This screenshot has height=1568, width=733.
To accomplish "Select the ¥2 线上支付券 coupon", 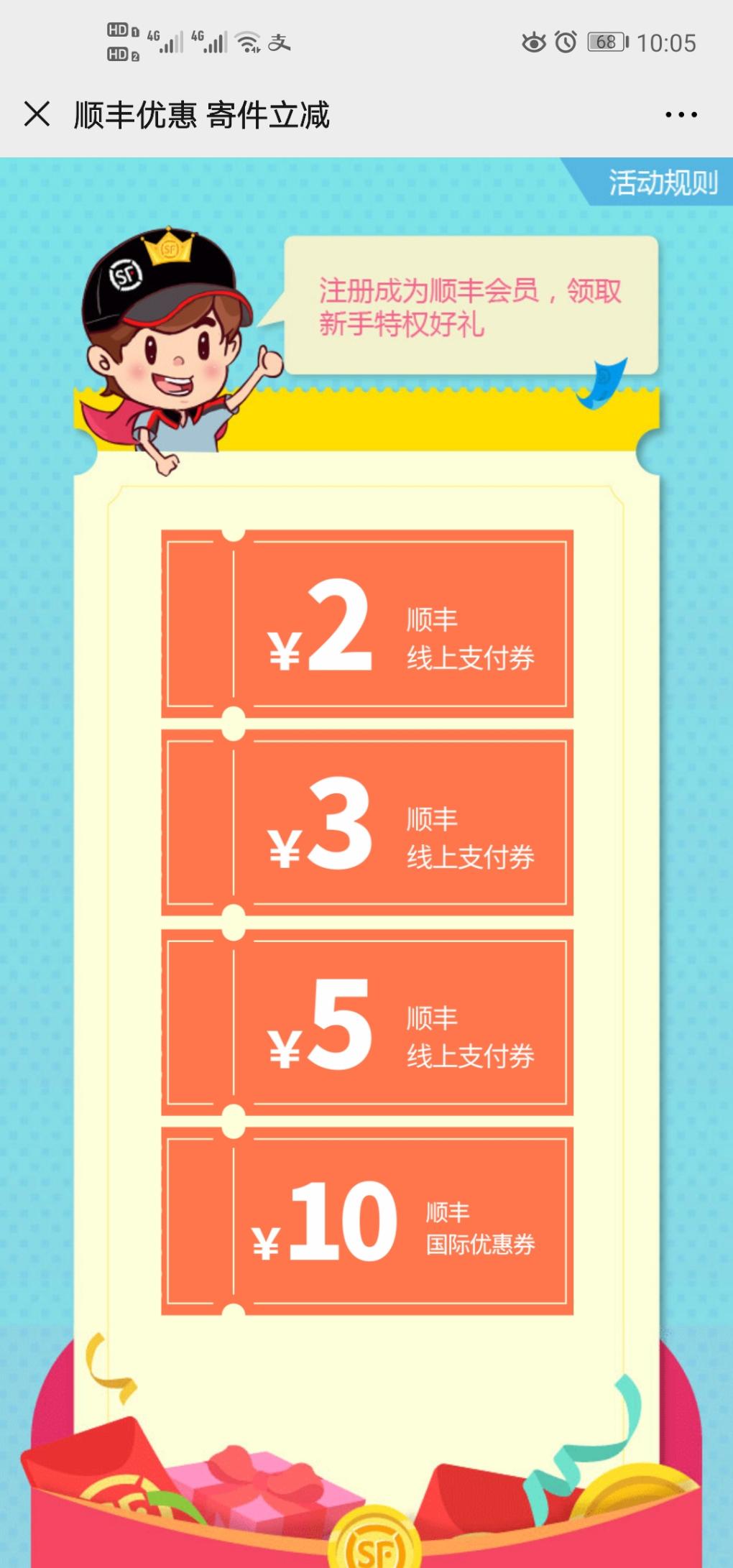I will pyautogui.click(x=367, y=624).
